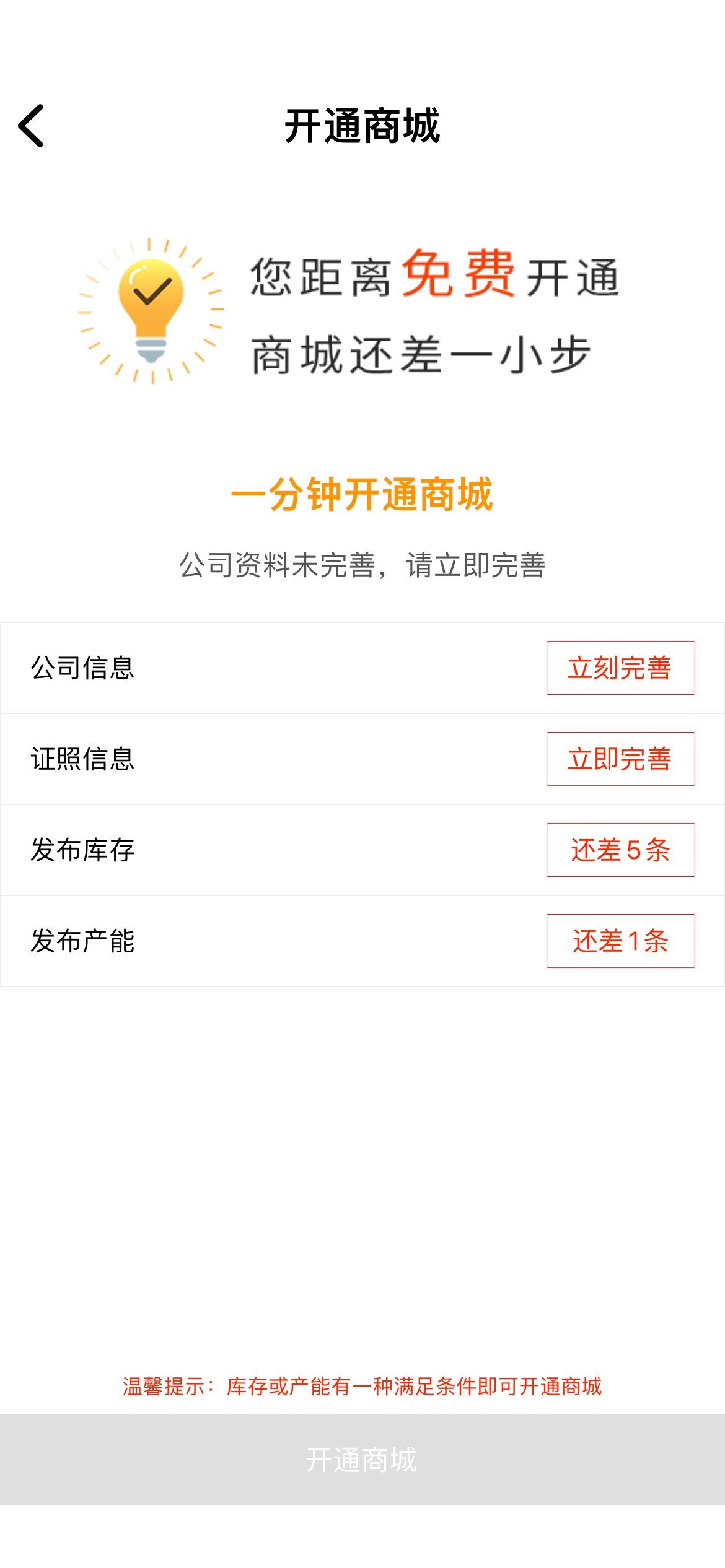Open 还差1条 for 发布产能

620,941
